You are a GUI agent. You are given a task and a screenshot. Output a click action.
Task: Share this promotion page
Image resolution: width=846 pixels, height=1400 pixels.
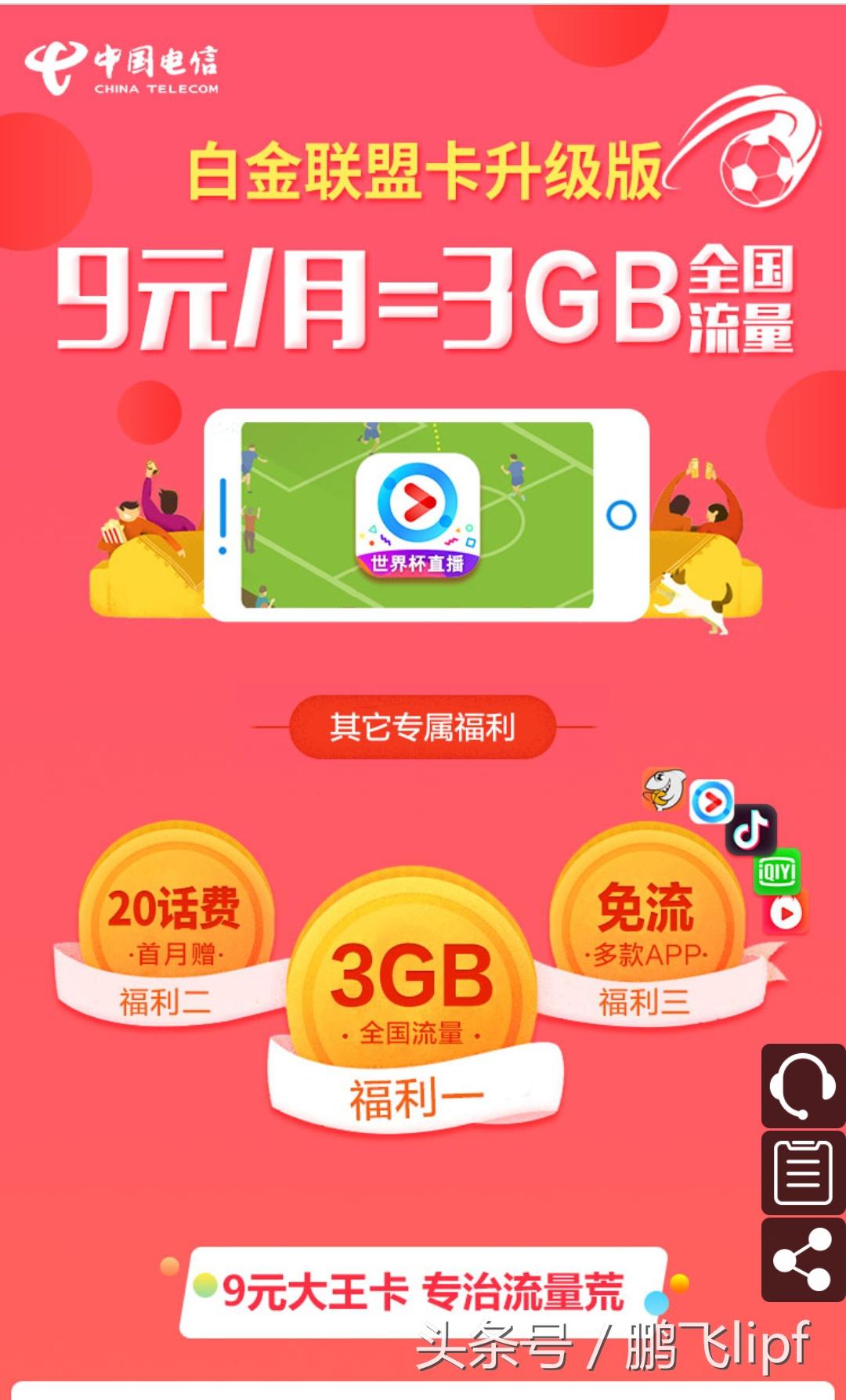click(803, 1259)
